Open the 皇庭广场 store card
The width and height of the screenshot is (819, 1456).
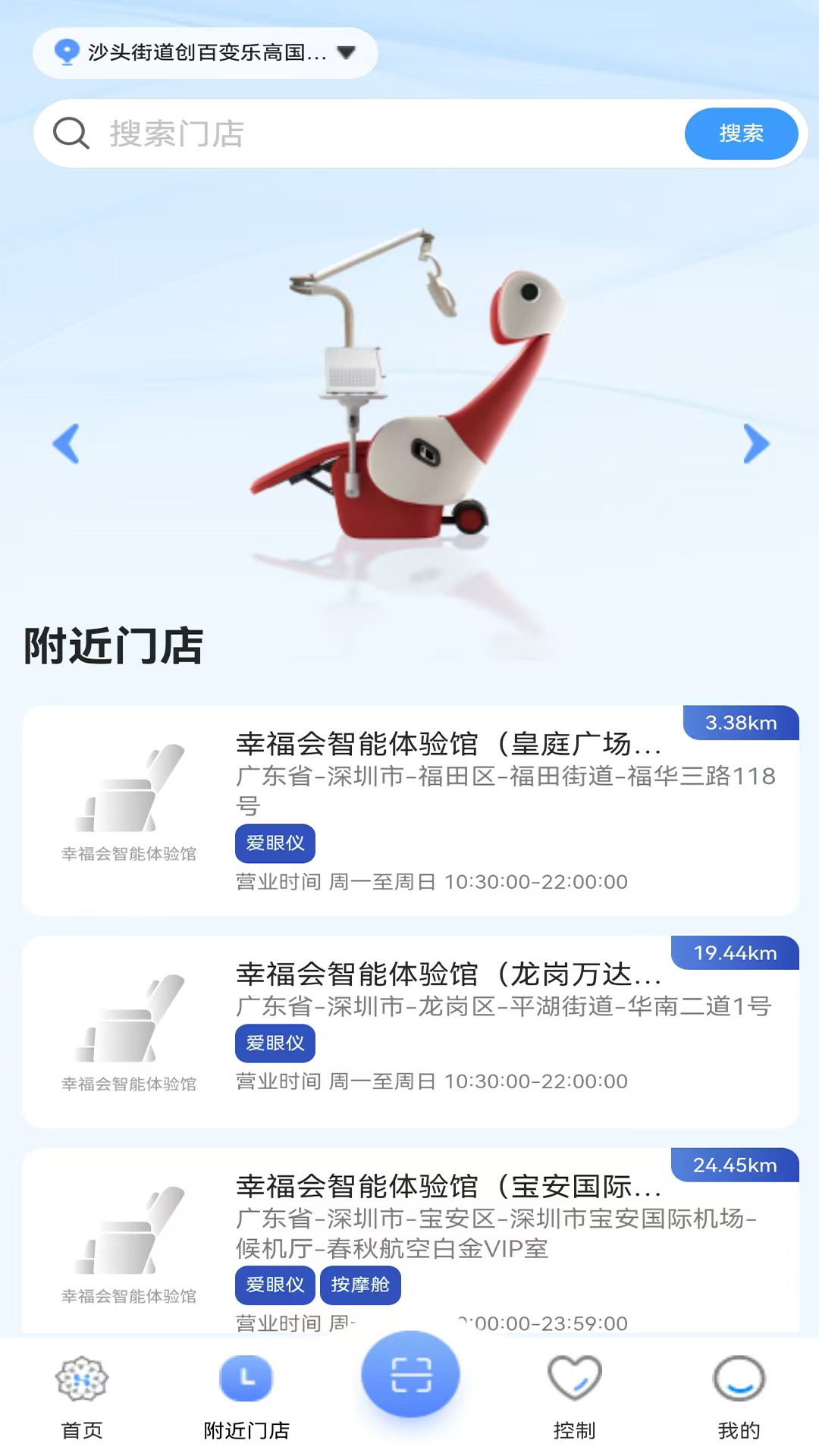point(410,811)
